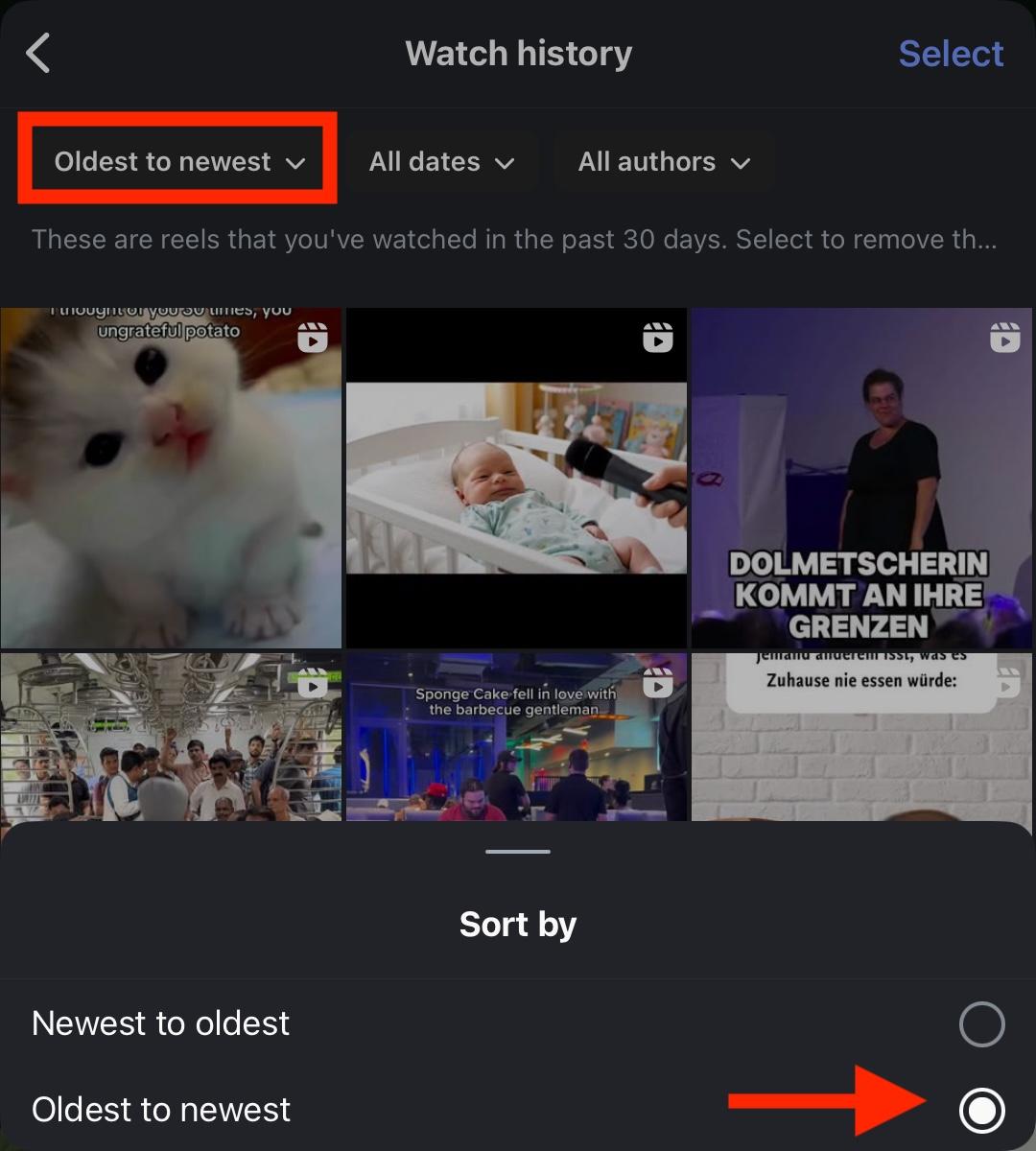The image size is (1036, 1151).
Task: Open the white kitten reel
Action: [x=171, y=478]
